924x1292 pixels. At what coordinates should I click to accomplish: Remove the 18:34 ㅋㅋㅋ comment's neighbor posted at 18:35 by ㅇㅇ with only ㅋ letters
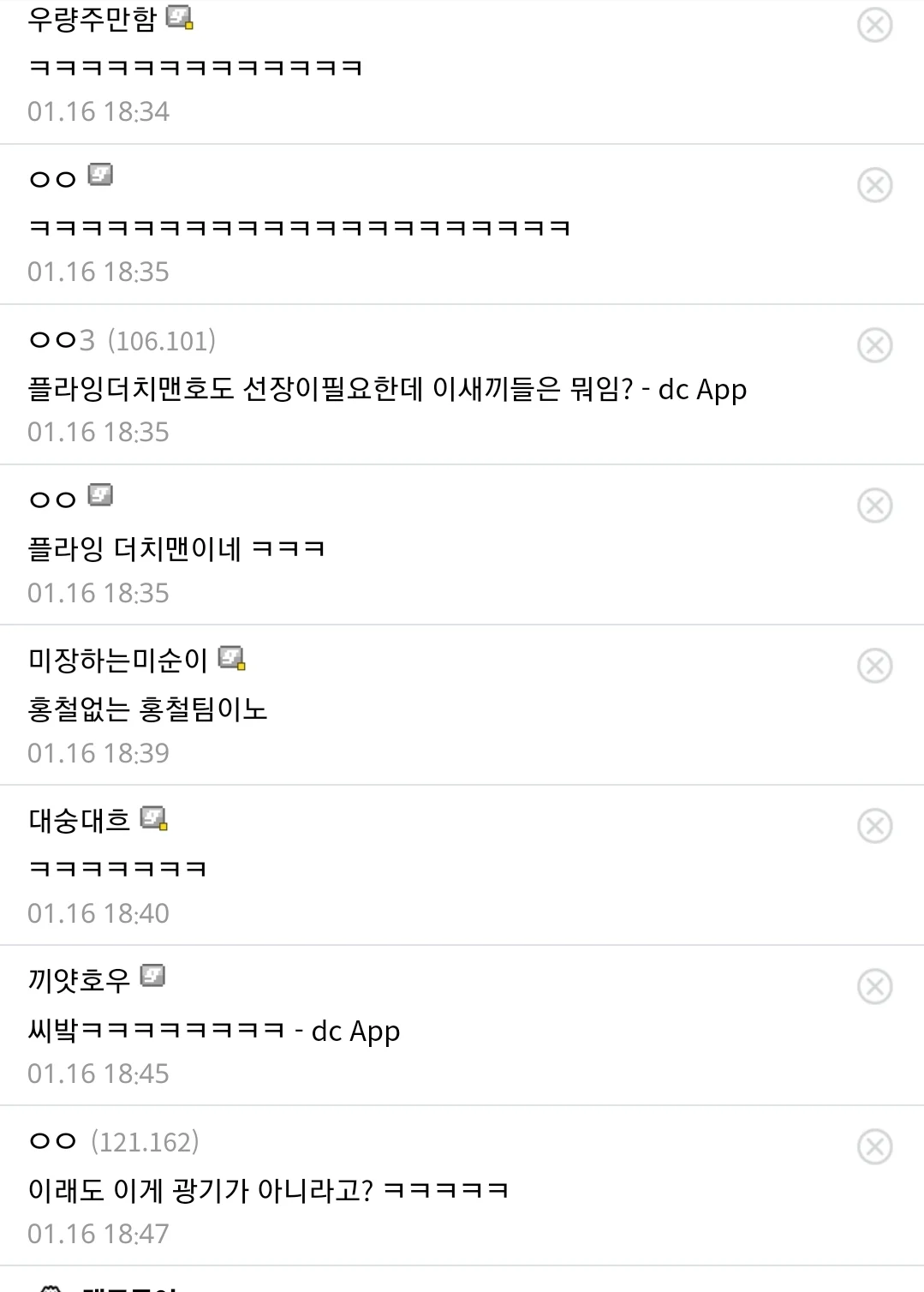pyautogui.click(x=874, y=185)
